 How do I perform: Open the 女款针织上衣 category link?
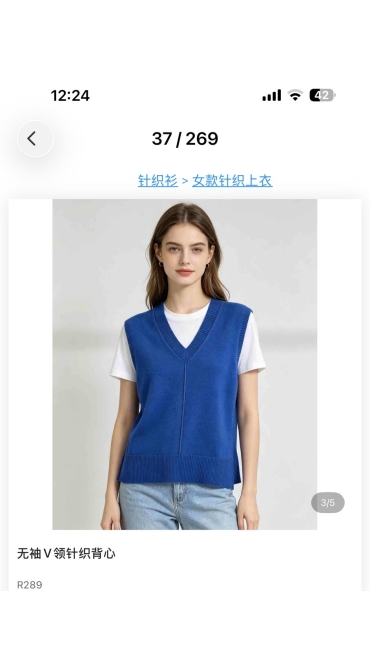point(232,181)
